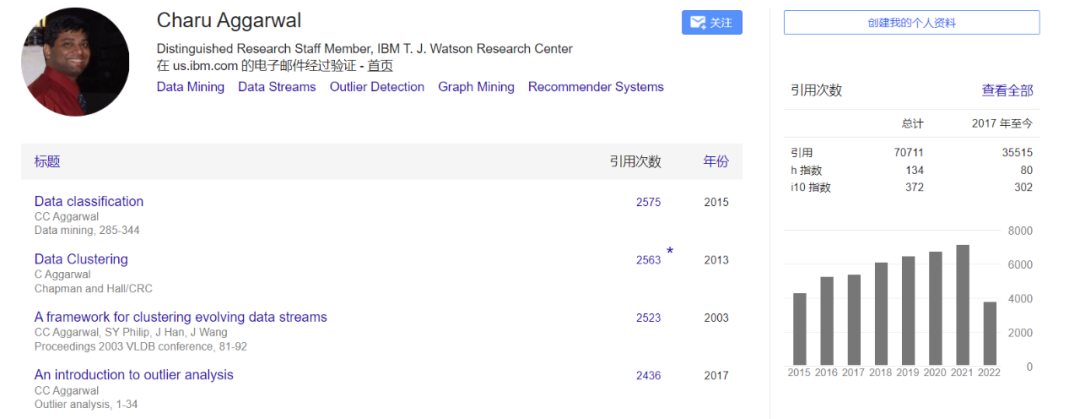
Task: View the 2575 citations of Data classification
Action: [648, 202]
